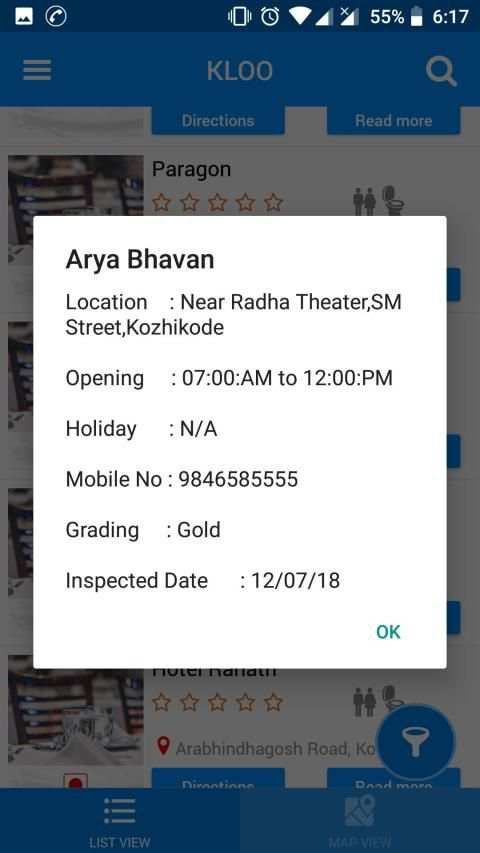Viewport: 480px width, 853px height.
Task: Dismiss the Arya Bhavan dialog with OK
Action: [x=388, y=632]
